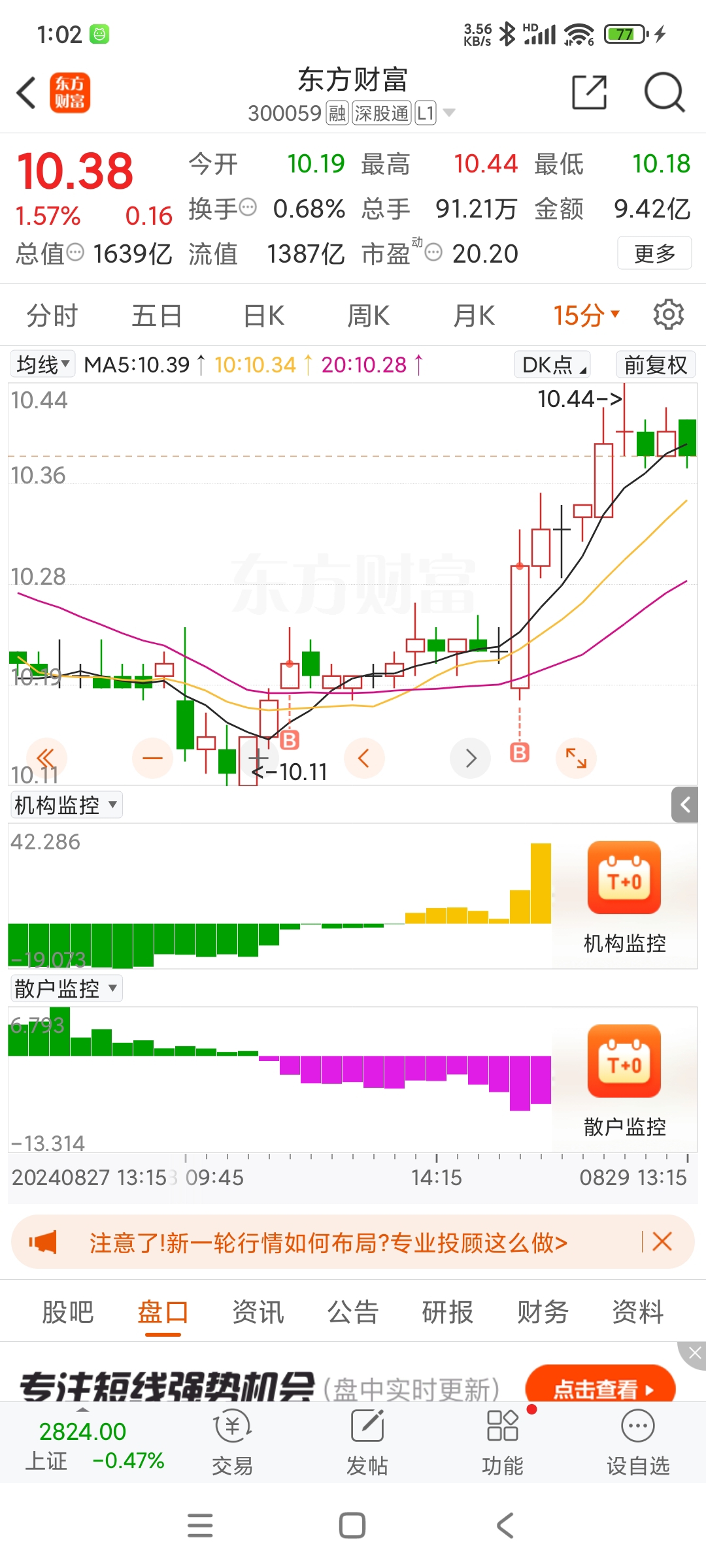Image resolution: width=706 pixels, height=1568 pixels.
Task: Switch to the 周K chart tab
Action: pos(368,316)
